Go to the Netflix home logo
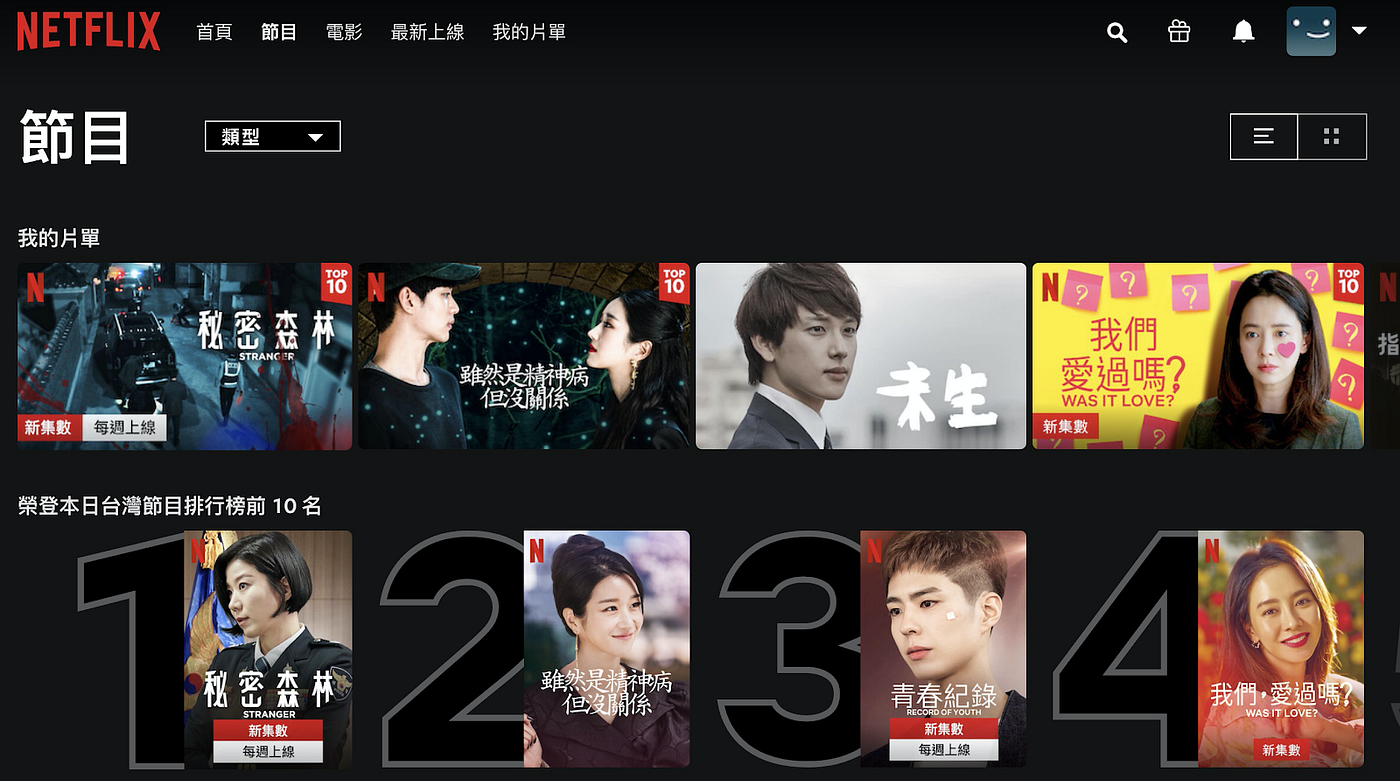This screenshot has height=781, width=1400. click(x=88, y=32)
